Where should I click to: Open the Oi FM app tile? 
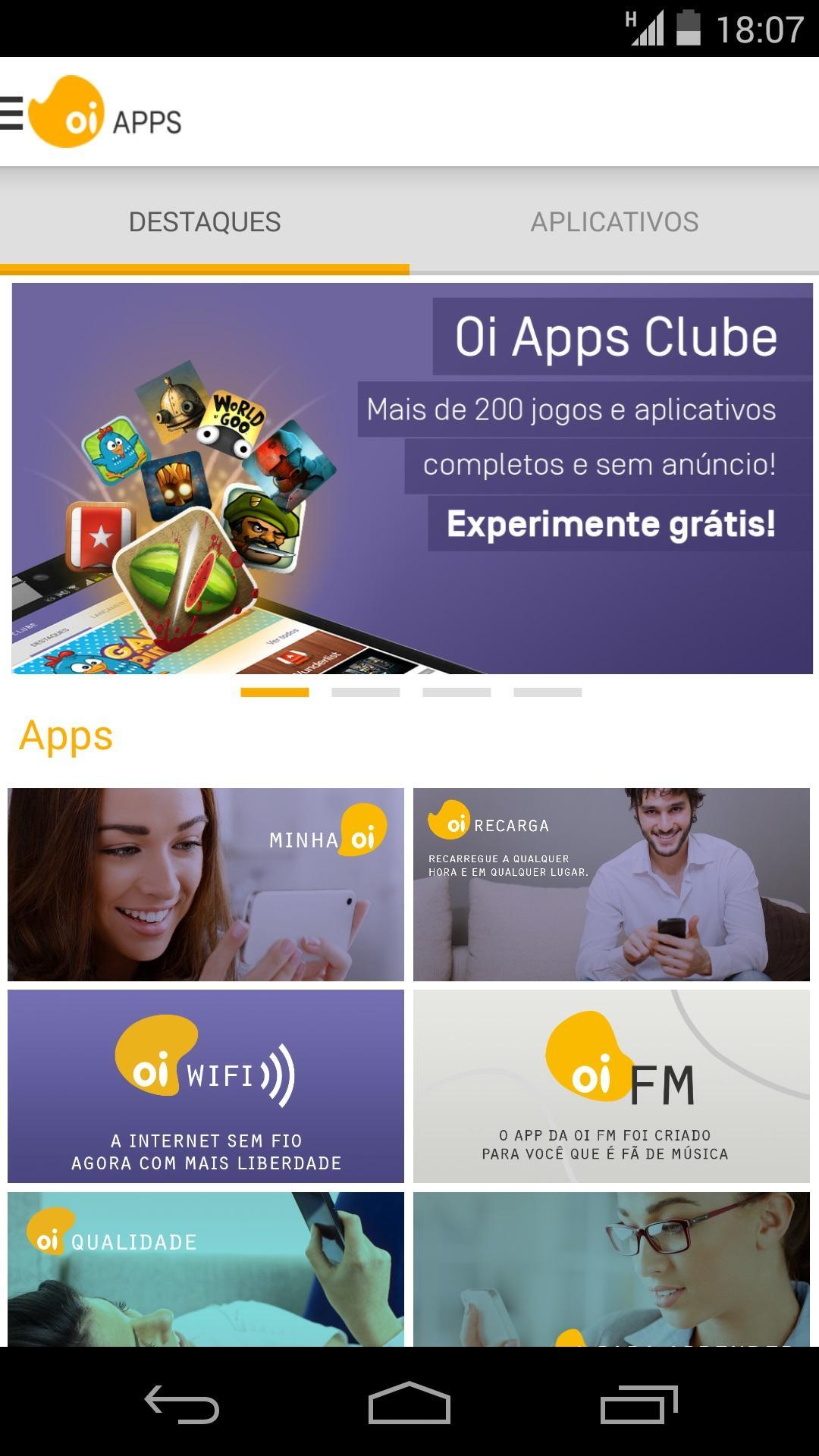(611, 1086)
